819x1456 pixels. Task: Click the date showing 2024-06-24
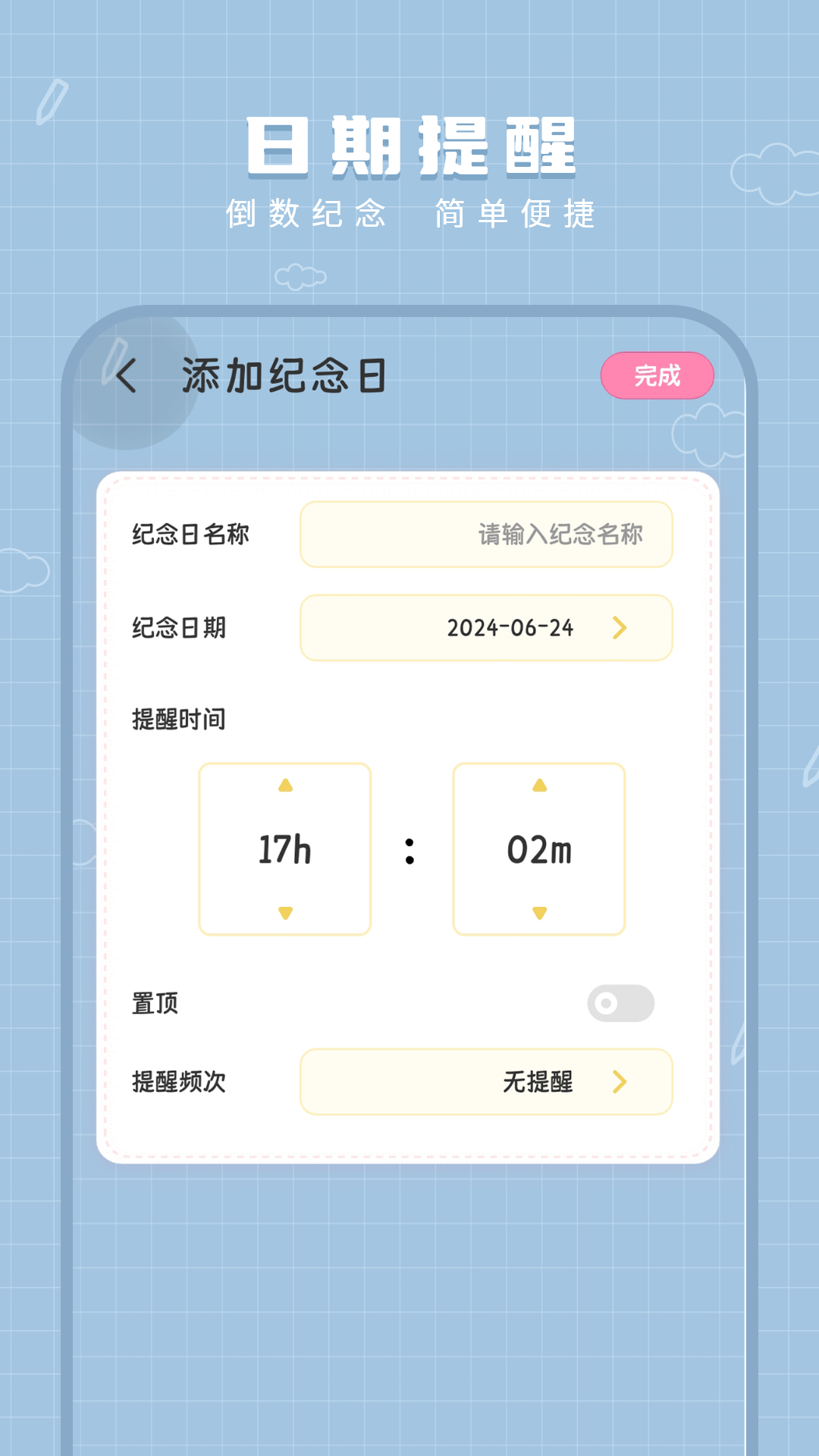click(510, 627)
